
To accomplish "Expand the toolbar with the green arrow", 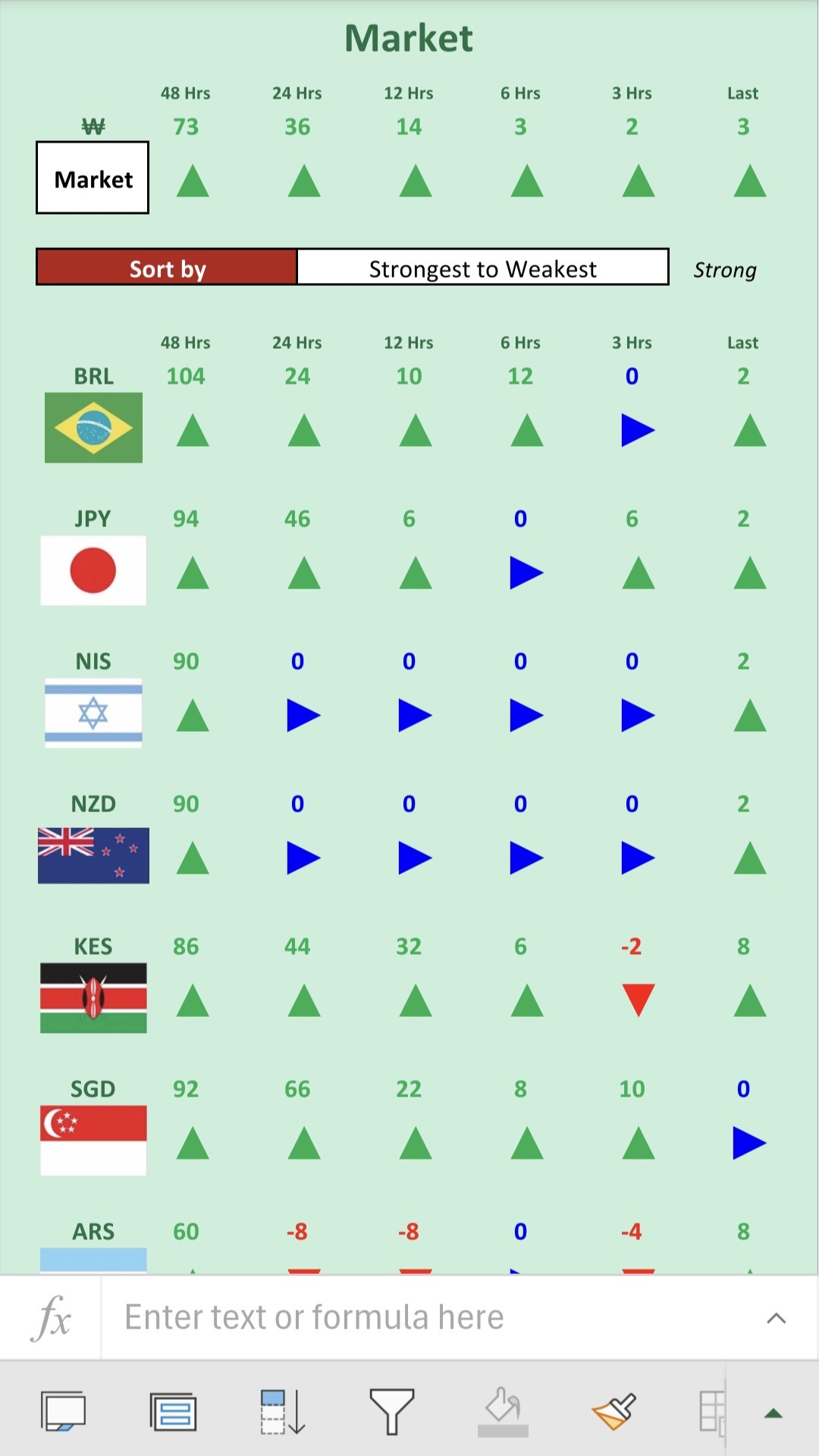I will [x=773, y=1413].
